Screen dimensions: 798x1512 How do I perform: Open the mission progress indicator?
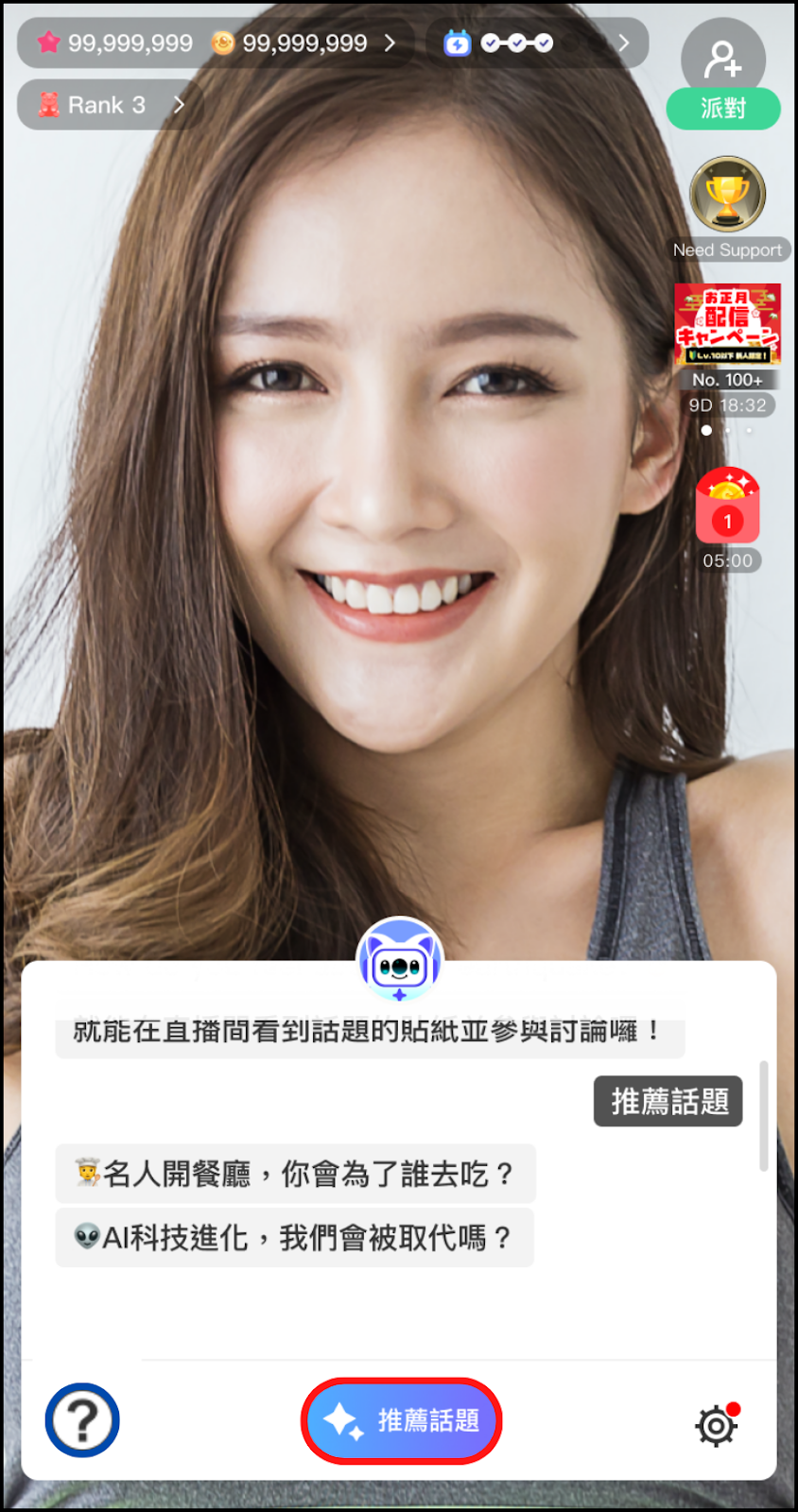point(536,43)
